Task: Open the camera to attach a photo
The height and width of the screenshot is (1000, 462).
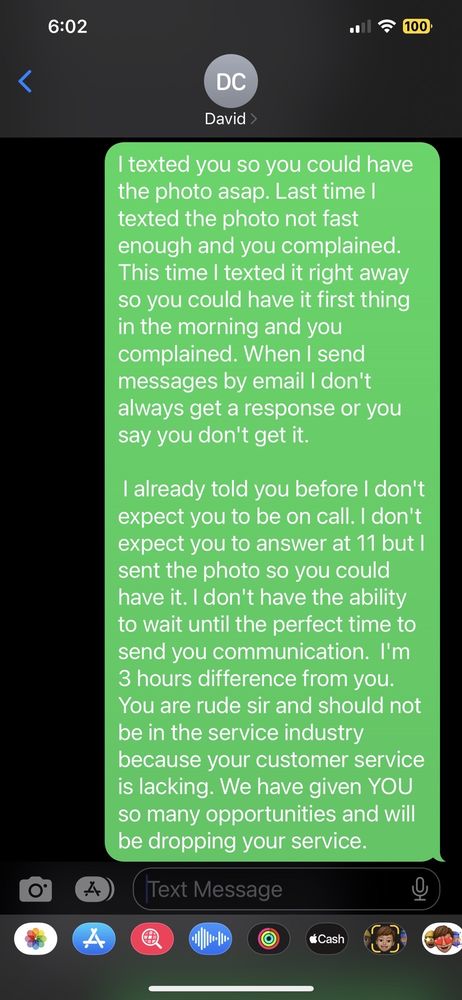Action: point(36,889)
